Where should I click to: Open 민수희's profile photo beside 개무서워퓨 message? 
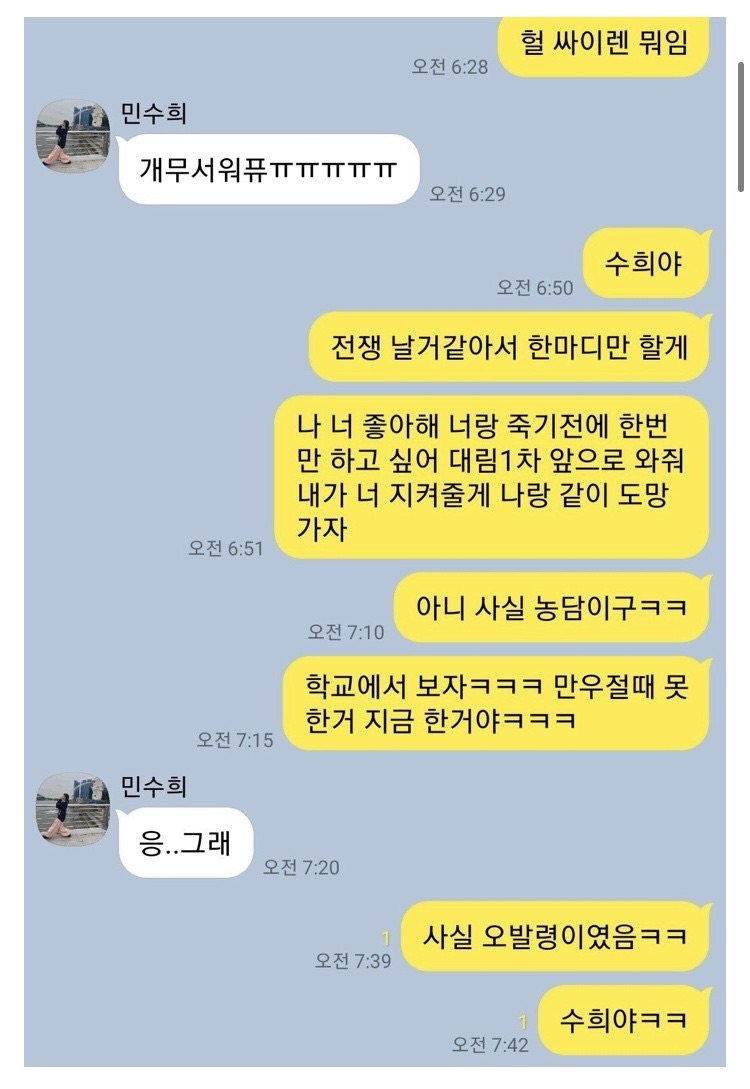tap(73, 136)
